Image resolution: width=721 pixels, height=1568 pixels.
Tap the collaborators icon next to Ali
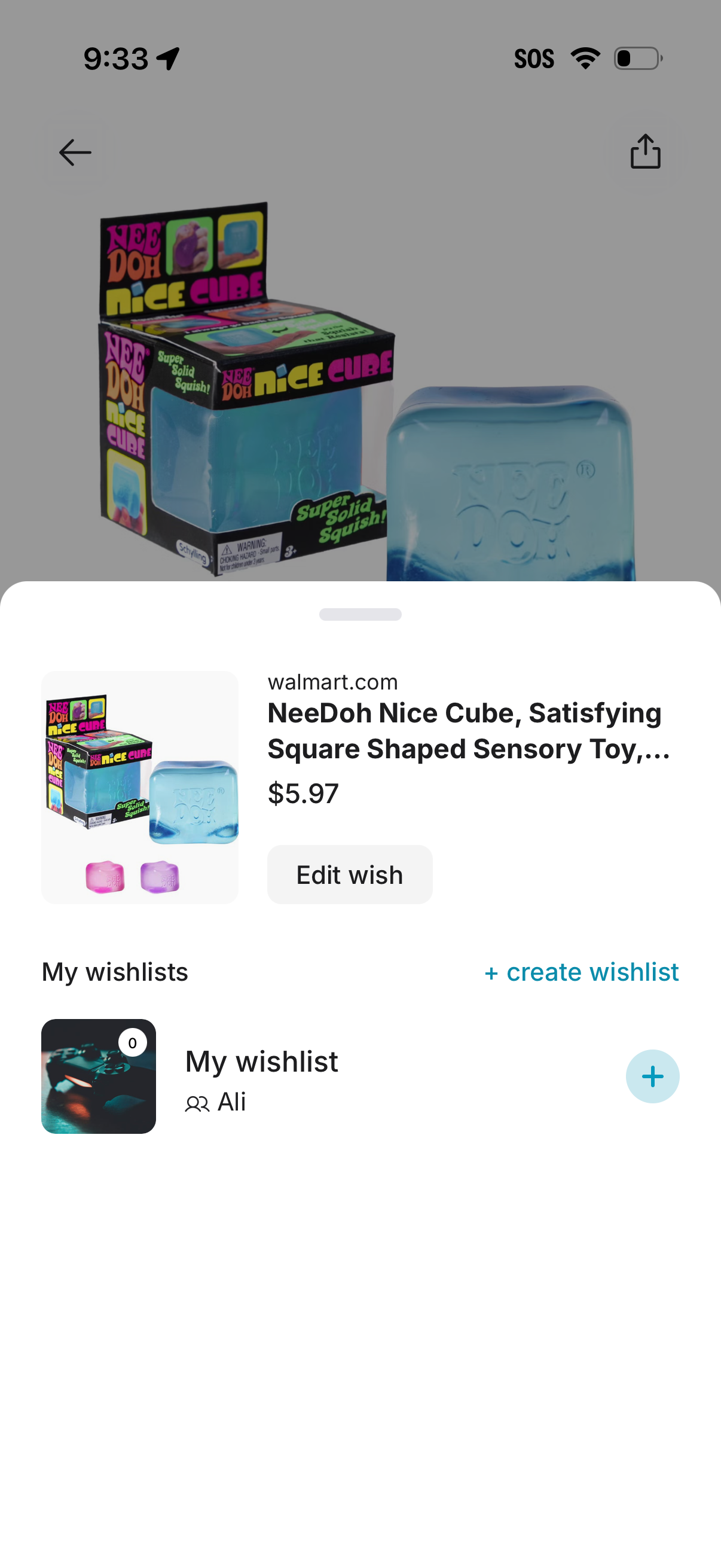click(x=196, y=1102)
